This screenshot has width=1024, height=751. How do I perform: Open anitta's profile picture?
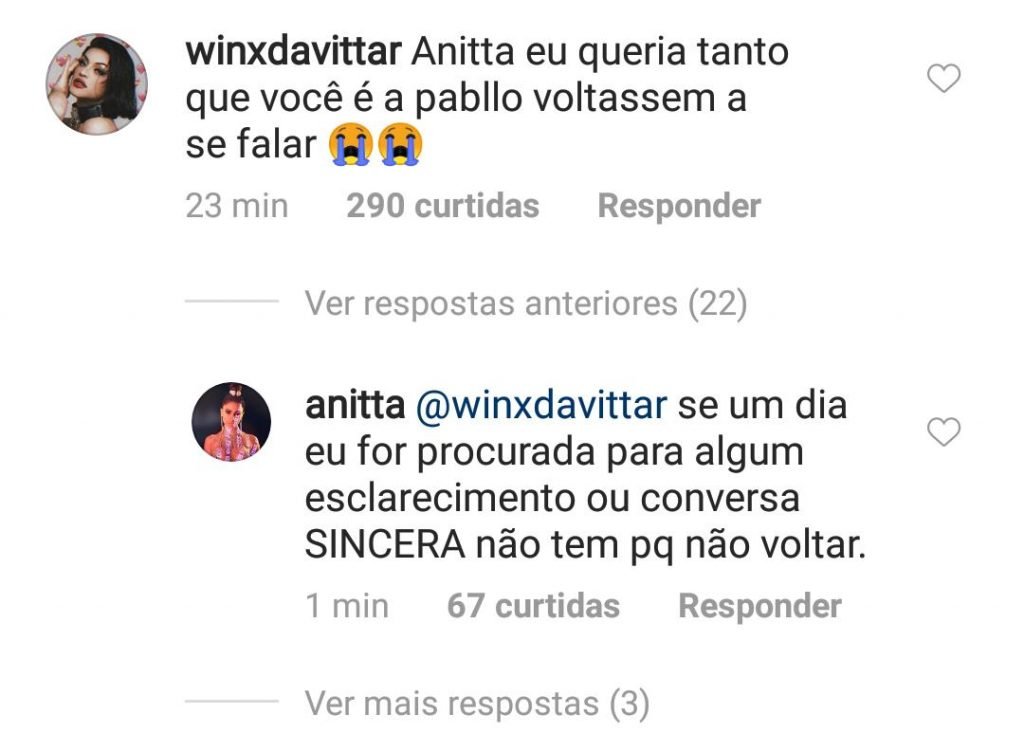click(x=231, y=422)
